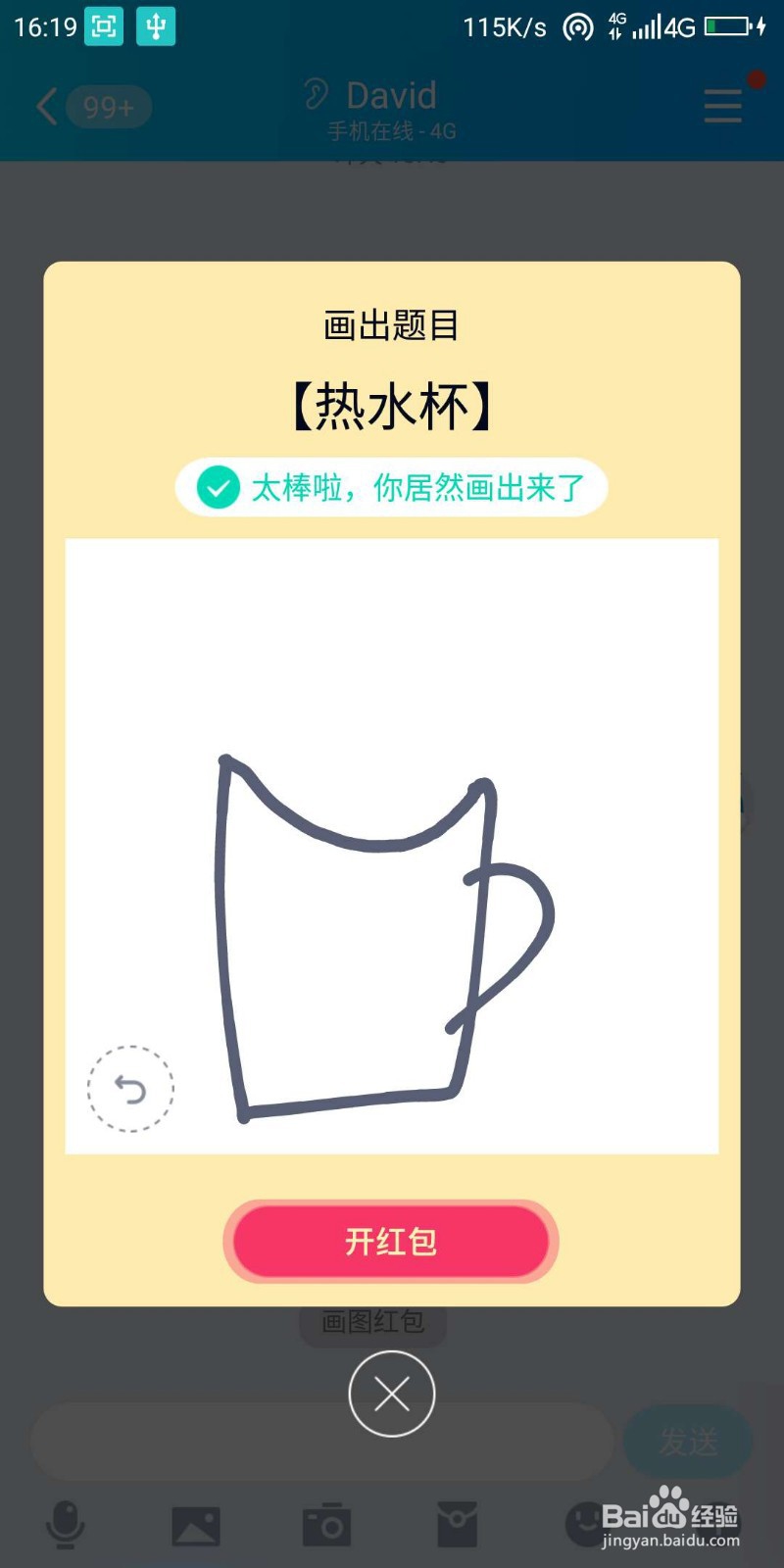Tap the 太棒啦 success message banner
Viewport: 784px width, 1568px height.
point(391,486)
